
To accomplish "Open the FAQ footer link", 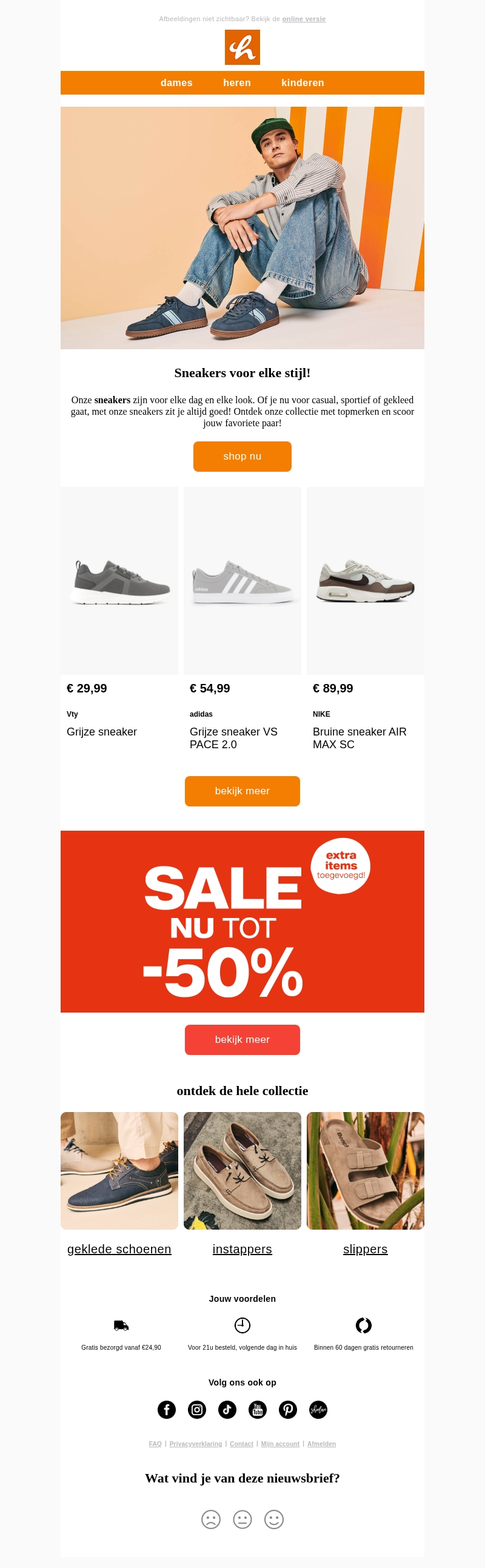I will coord(155,1444).
